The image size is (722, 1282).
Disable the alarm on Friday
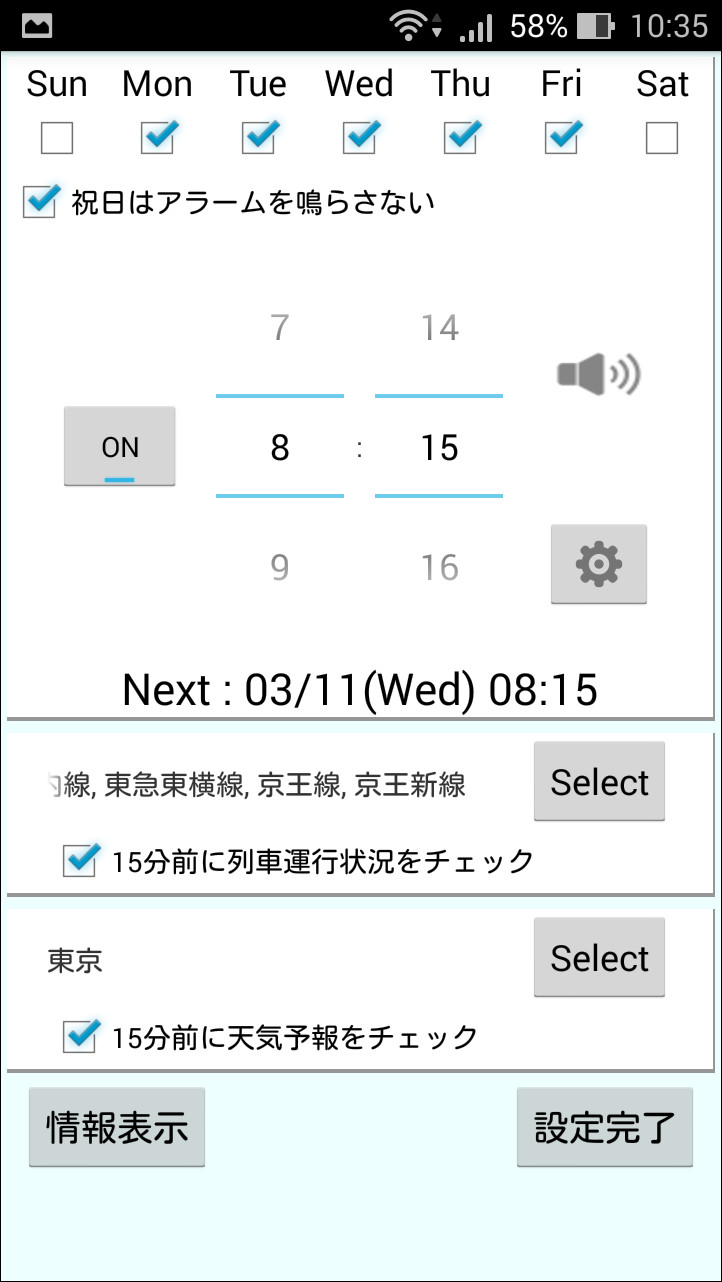(561, 136)
